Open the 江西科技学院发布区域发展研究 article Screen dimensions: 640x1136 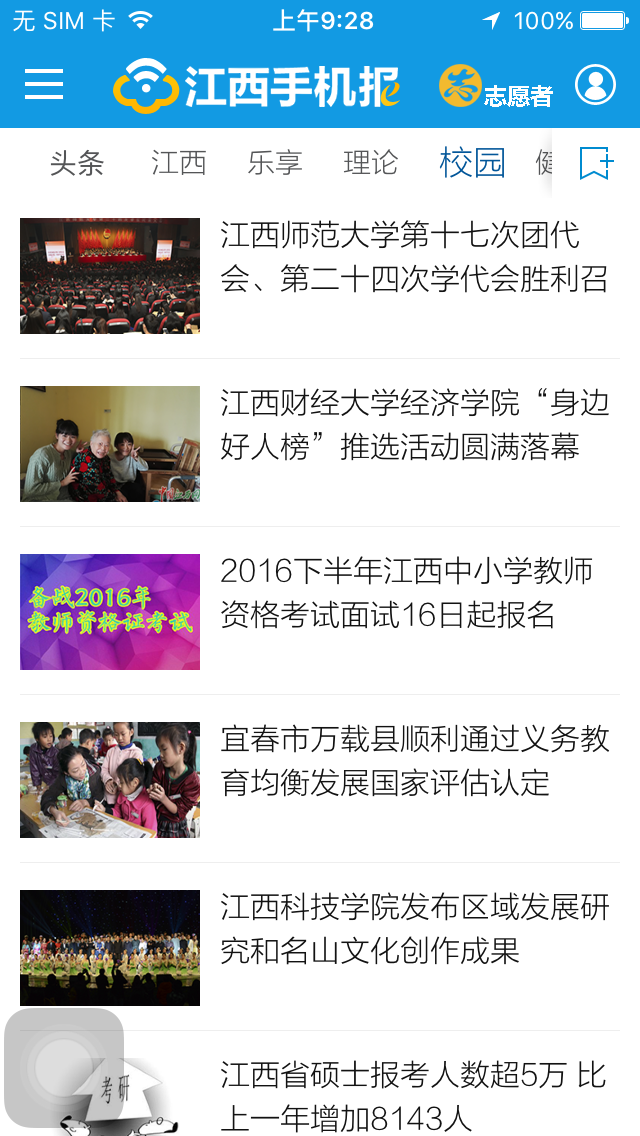tap(320, 948)
